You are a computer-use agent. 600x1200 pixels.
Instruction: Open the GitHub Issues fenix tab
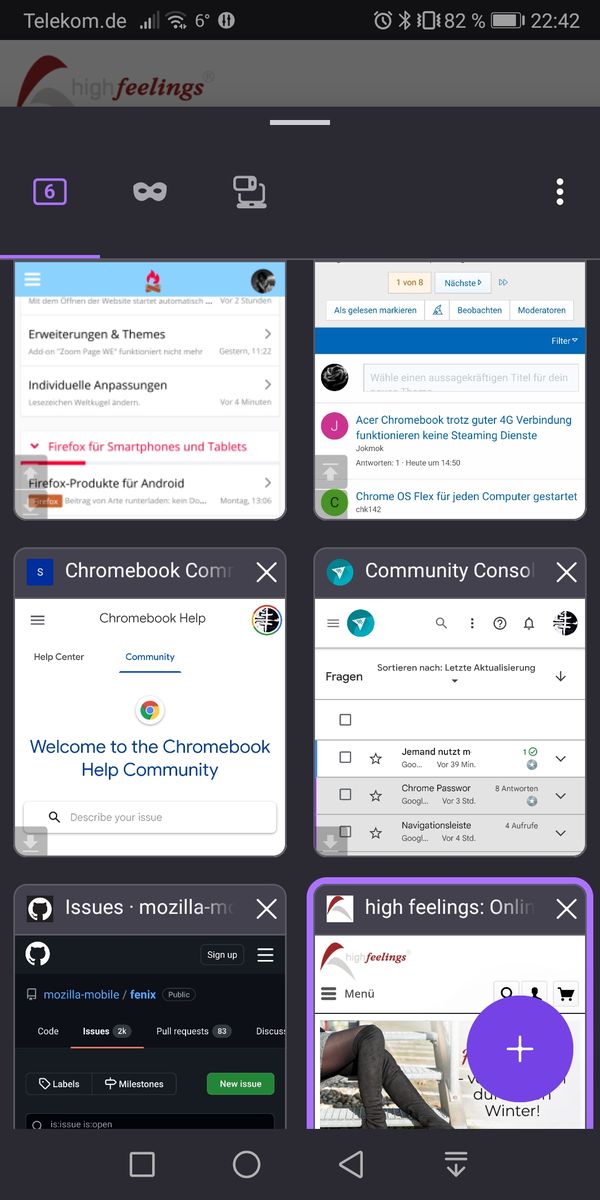150,1030
